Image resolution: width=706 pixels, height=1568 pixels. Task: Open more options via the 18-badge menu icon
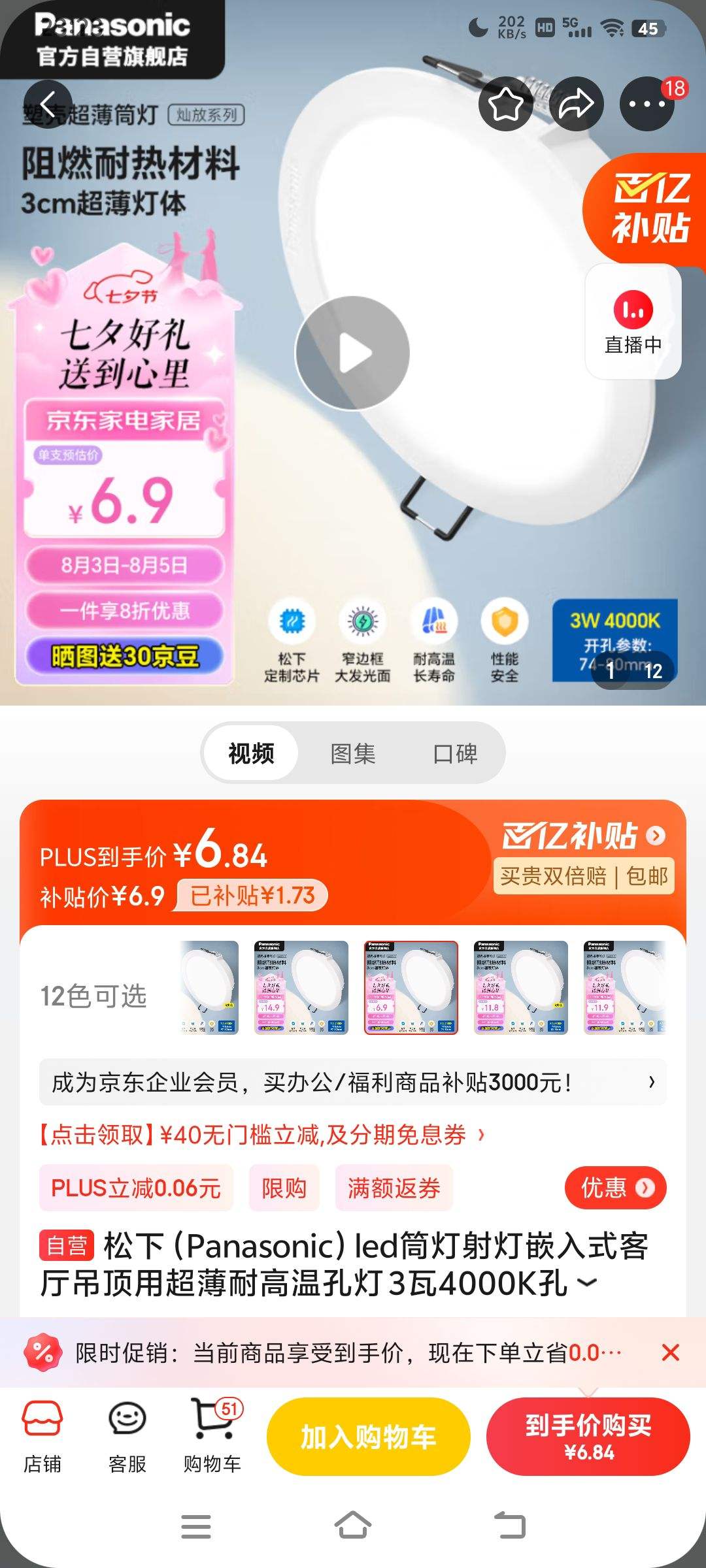click(x=646, y=103)
